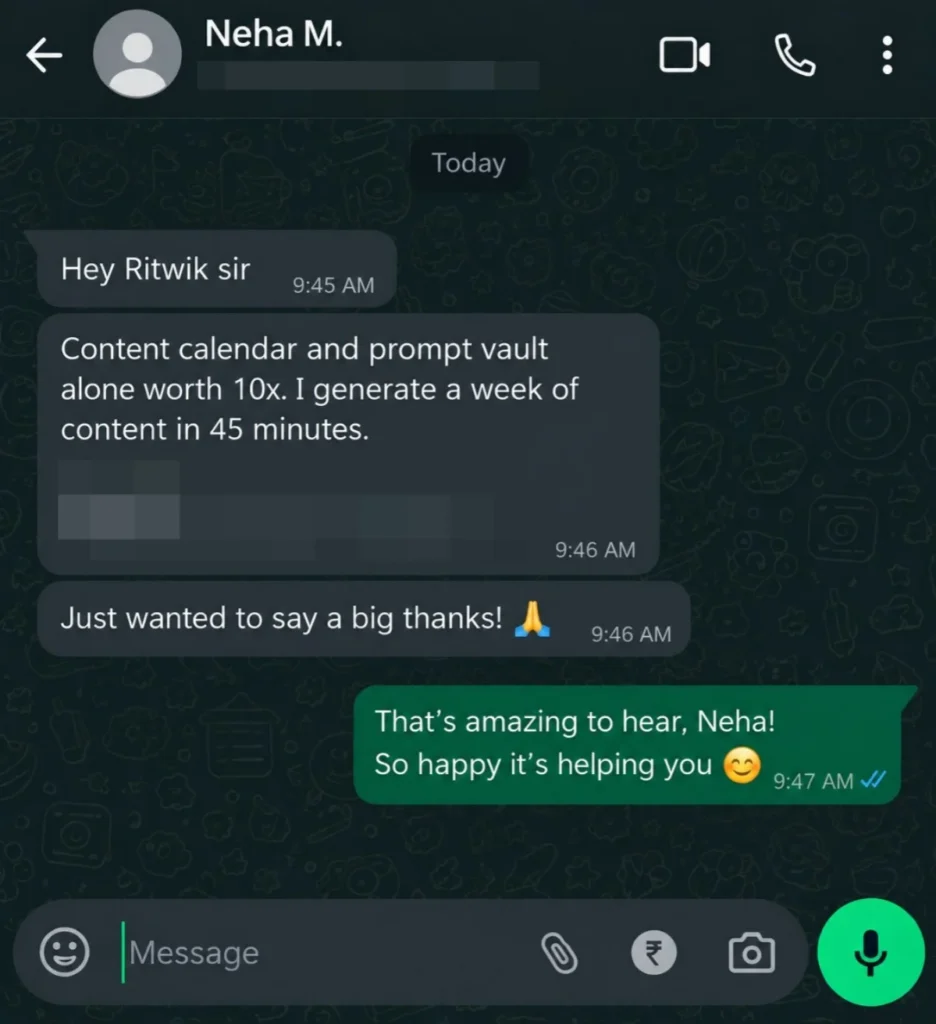Open the rupee payment option

coord(654,952)
